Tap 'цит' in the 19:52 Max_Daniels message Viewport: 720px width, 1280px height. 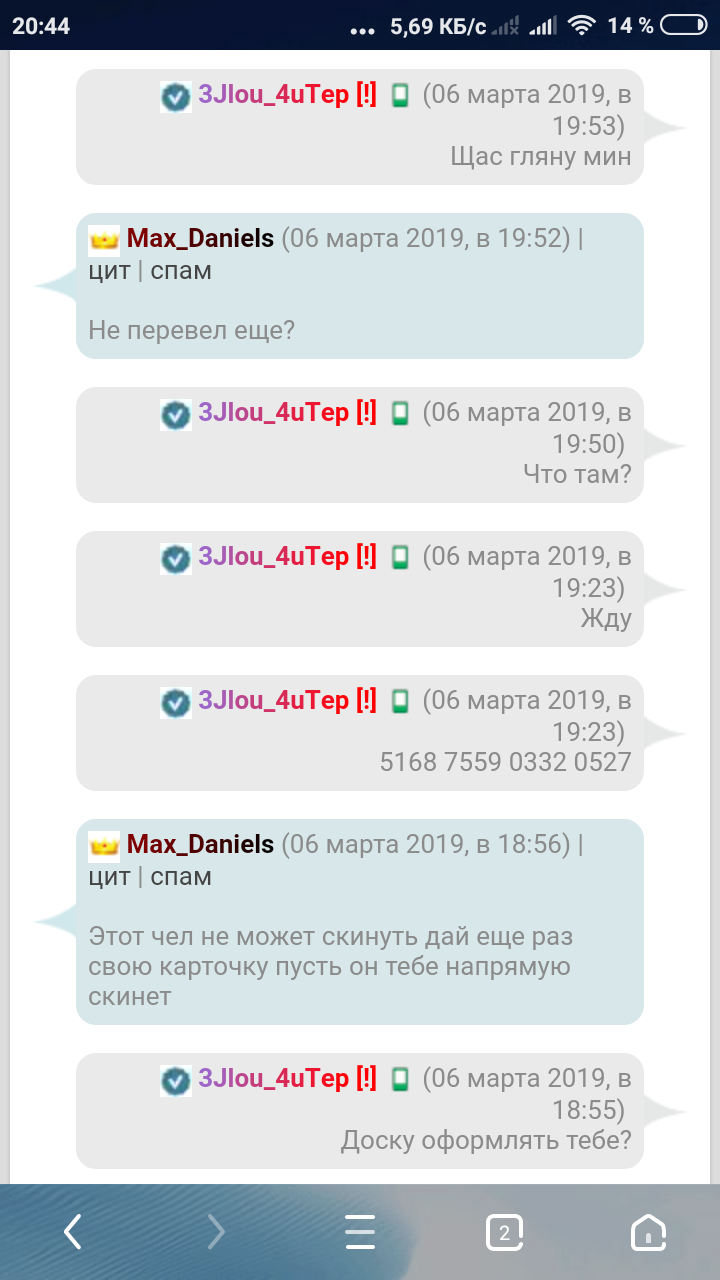pos(109,270)
